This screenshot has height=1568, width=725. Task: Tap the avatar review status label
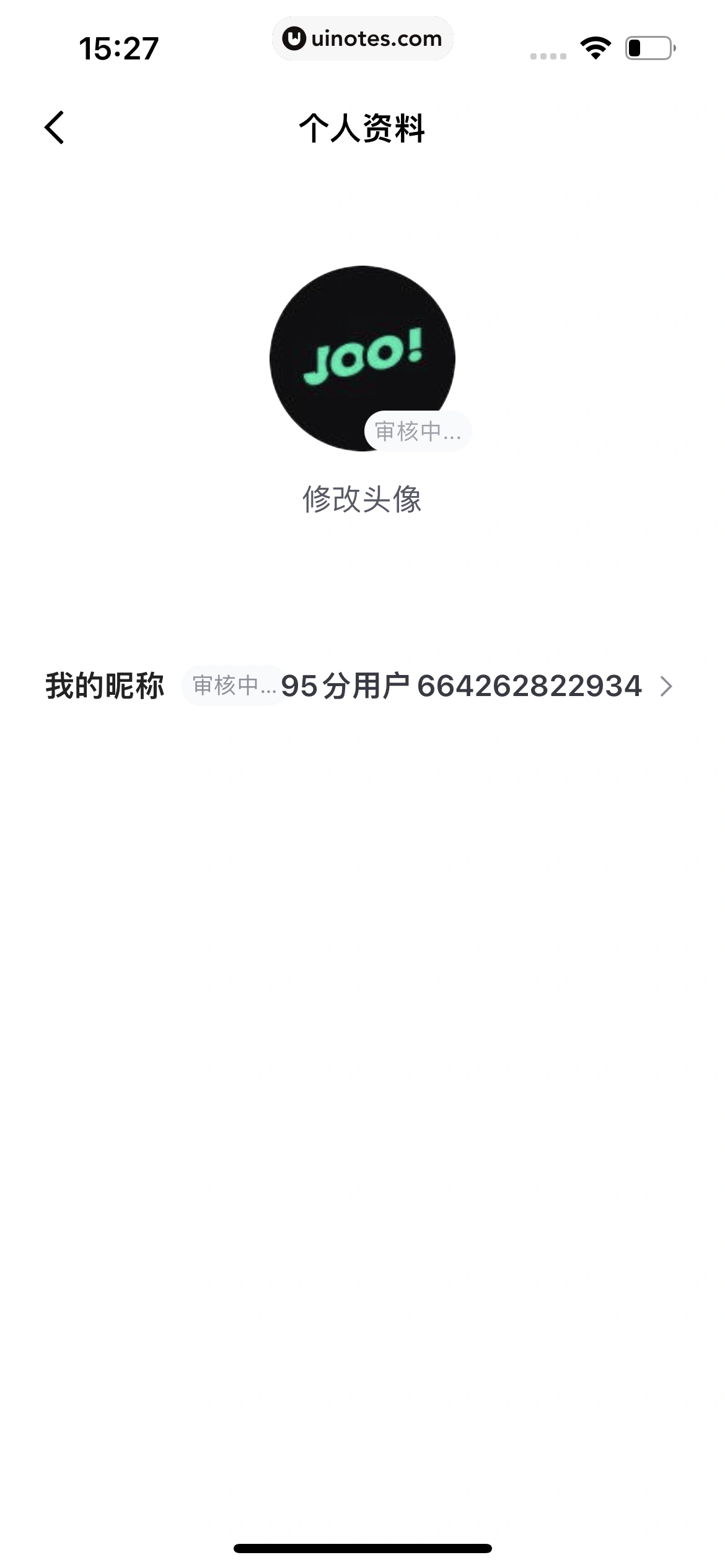pyautogui.click(x=418, y=432)
